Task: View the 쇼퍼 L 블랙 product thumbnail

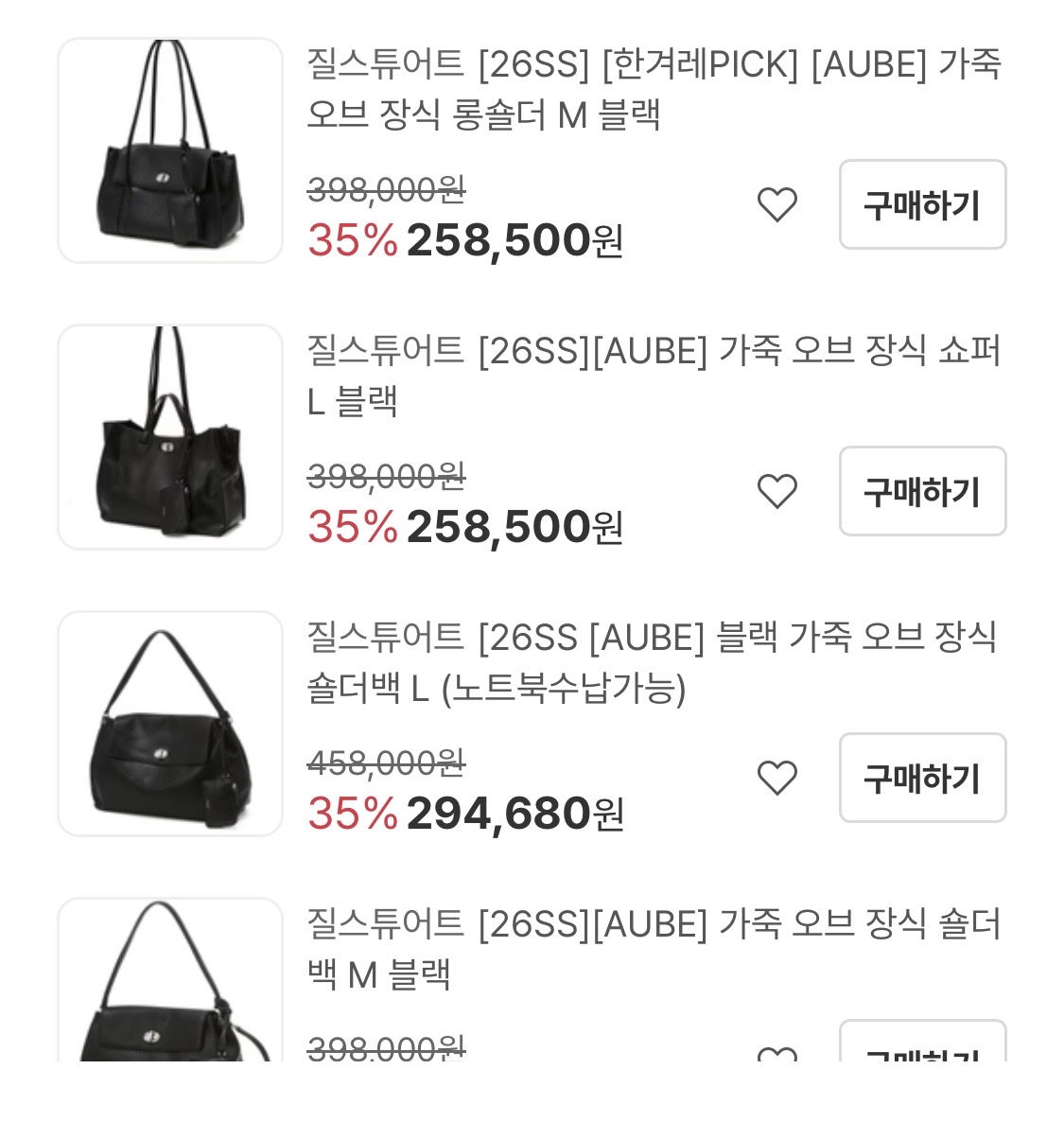Action: pyautogui.click(x=170, y=437)
